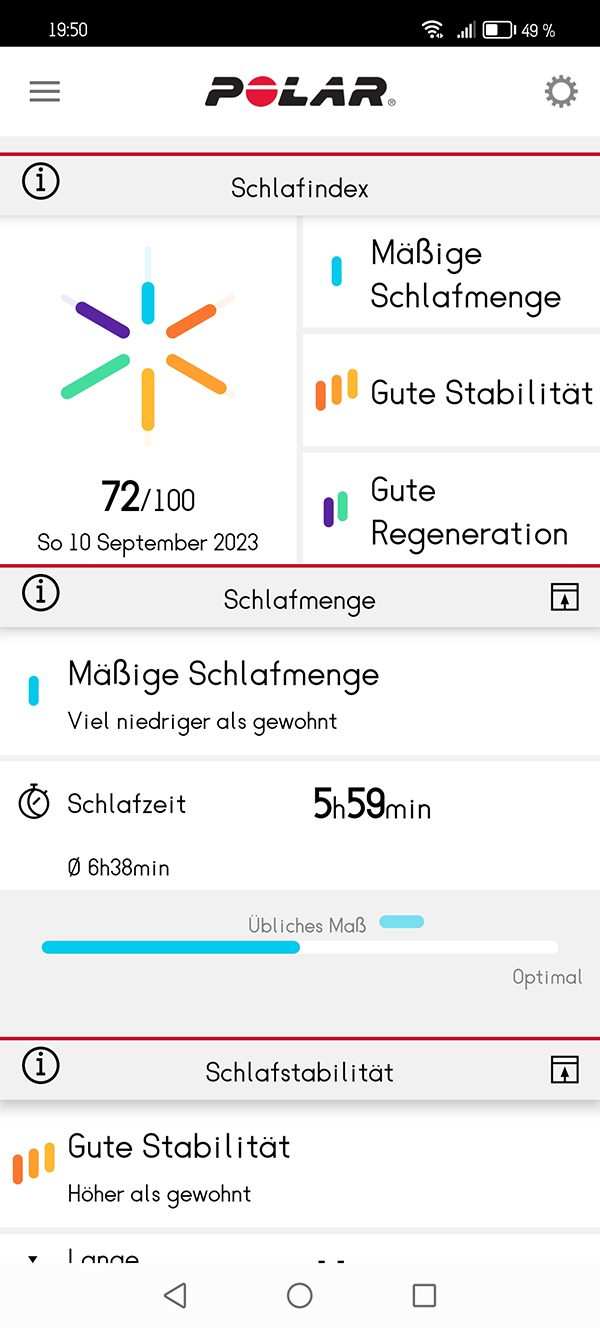Screen dimensions: 600x1328
Task: Open the Gute Regeneration summary tile
Action: pos(452,509)
